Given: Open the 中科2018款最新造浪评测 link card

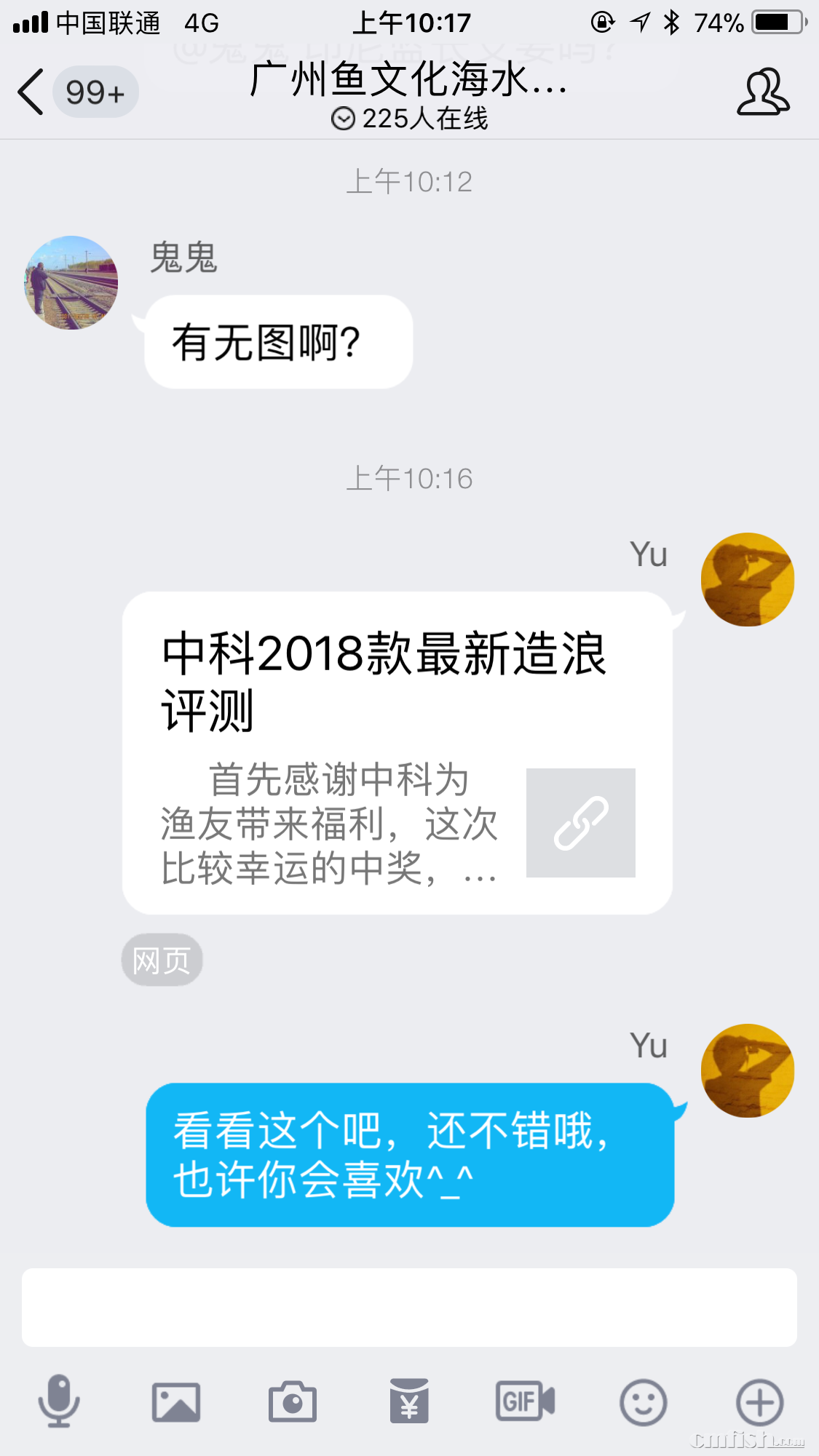Looking at the screenshot, I should [397, 752].
